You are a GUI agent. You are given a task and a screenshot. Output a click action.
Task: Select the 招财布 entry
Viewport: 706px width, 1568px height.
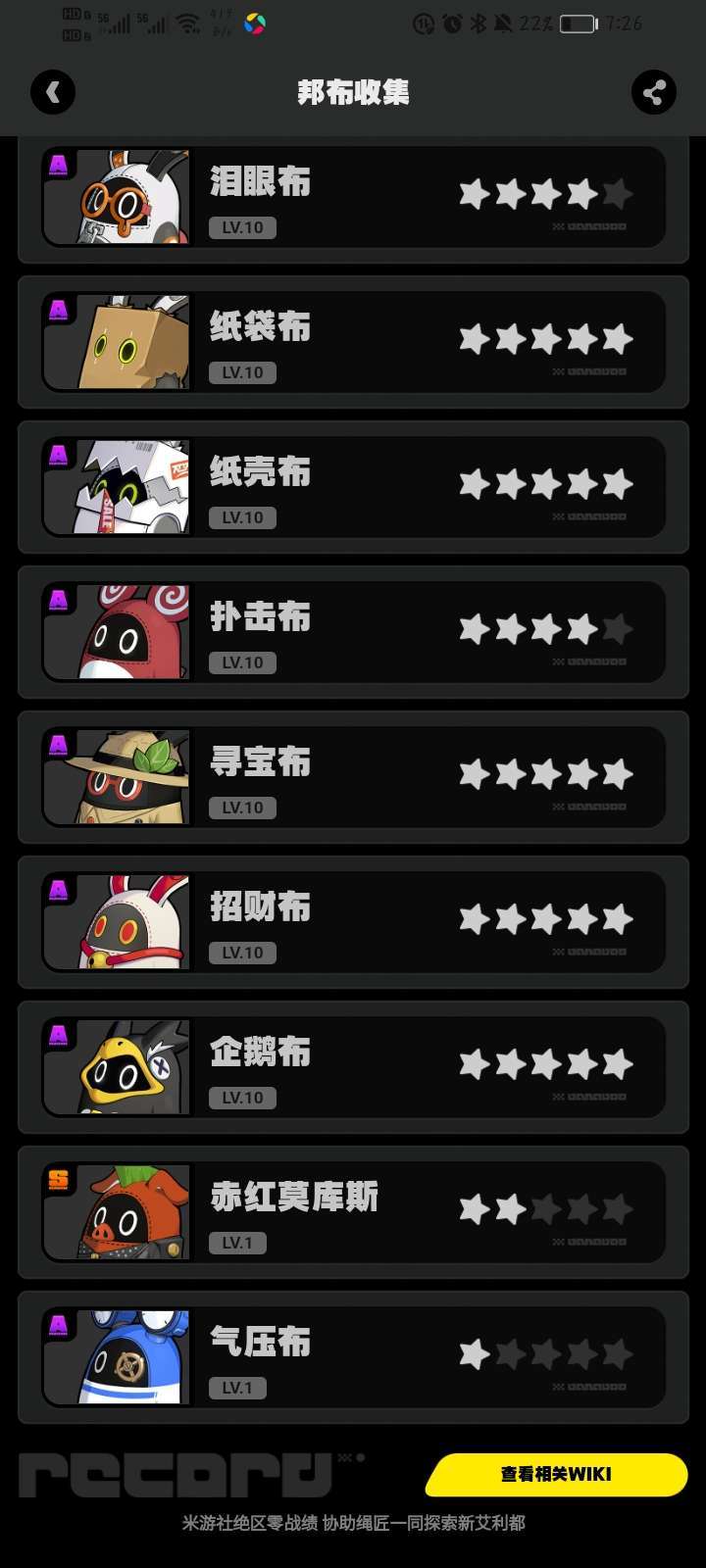[x=353, y=922]
